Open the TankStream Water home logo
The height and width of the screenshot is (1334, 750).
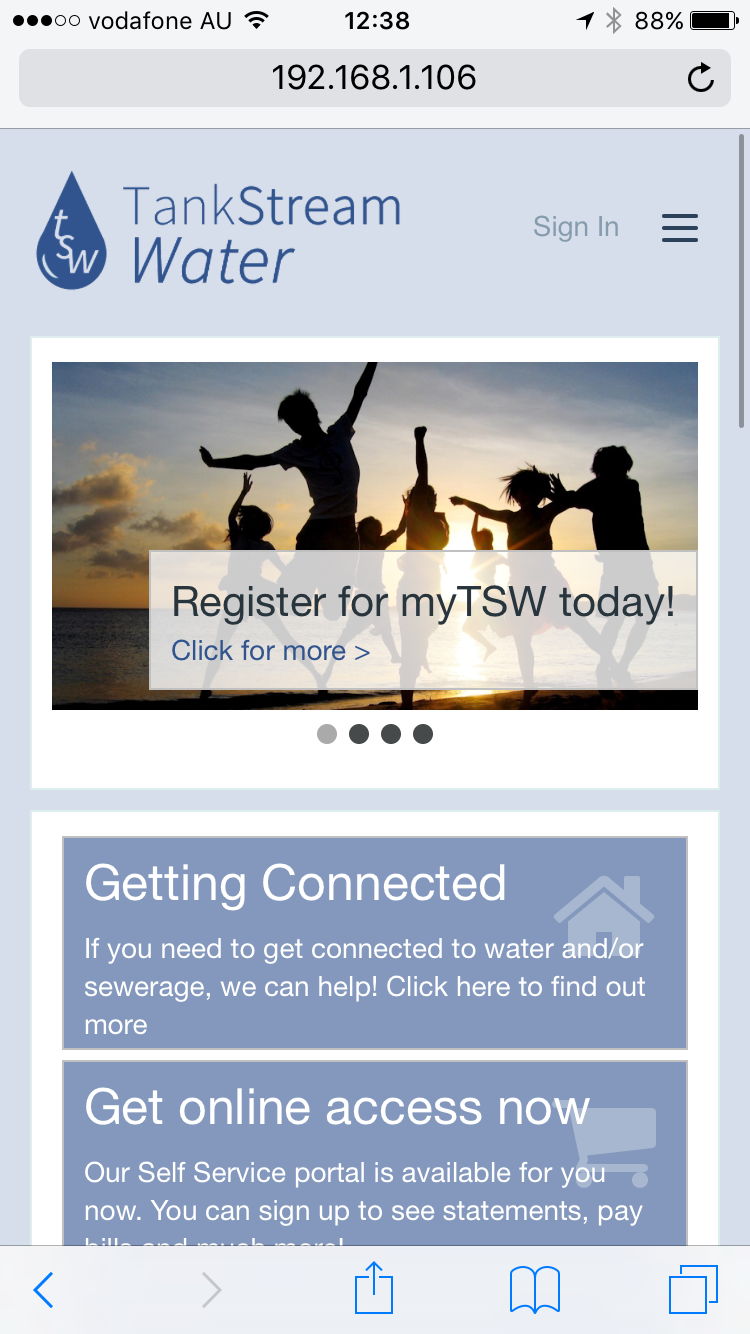point(219,230)
